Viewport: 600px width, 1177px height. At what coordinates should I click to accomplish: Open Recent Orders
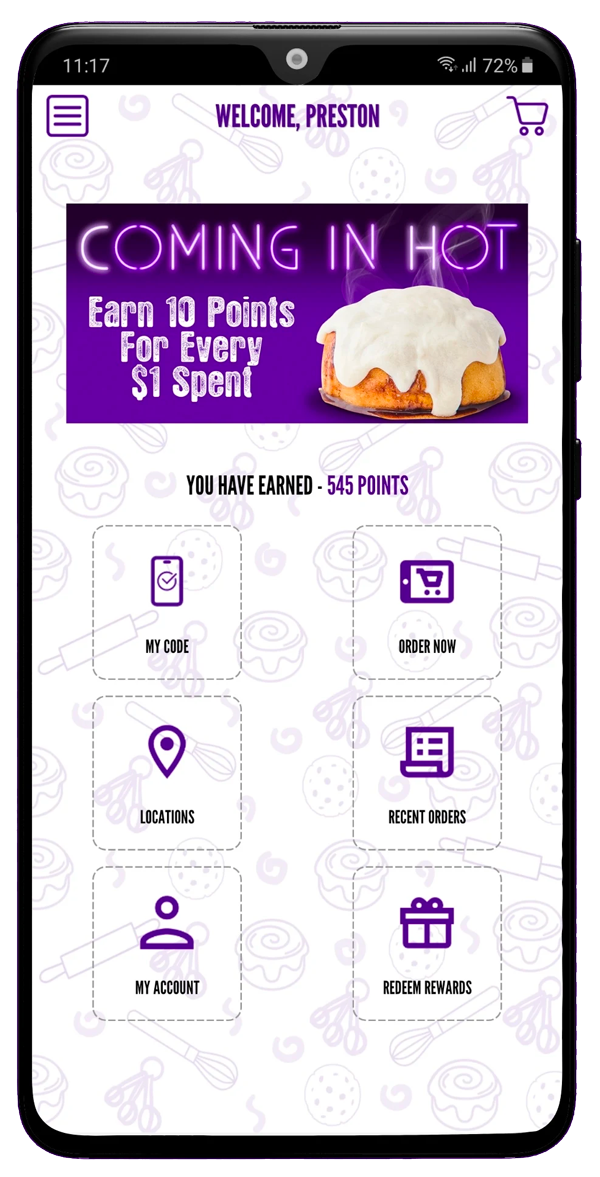(x=427, y=773)
